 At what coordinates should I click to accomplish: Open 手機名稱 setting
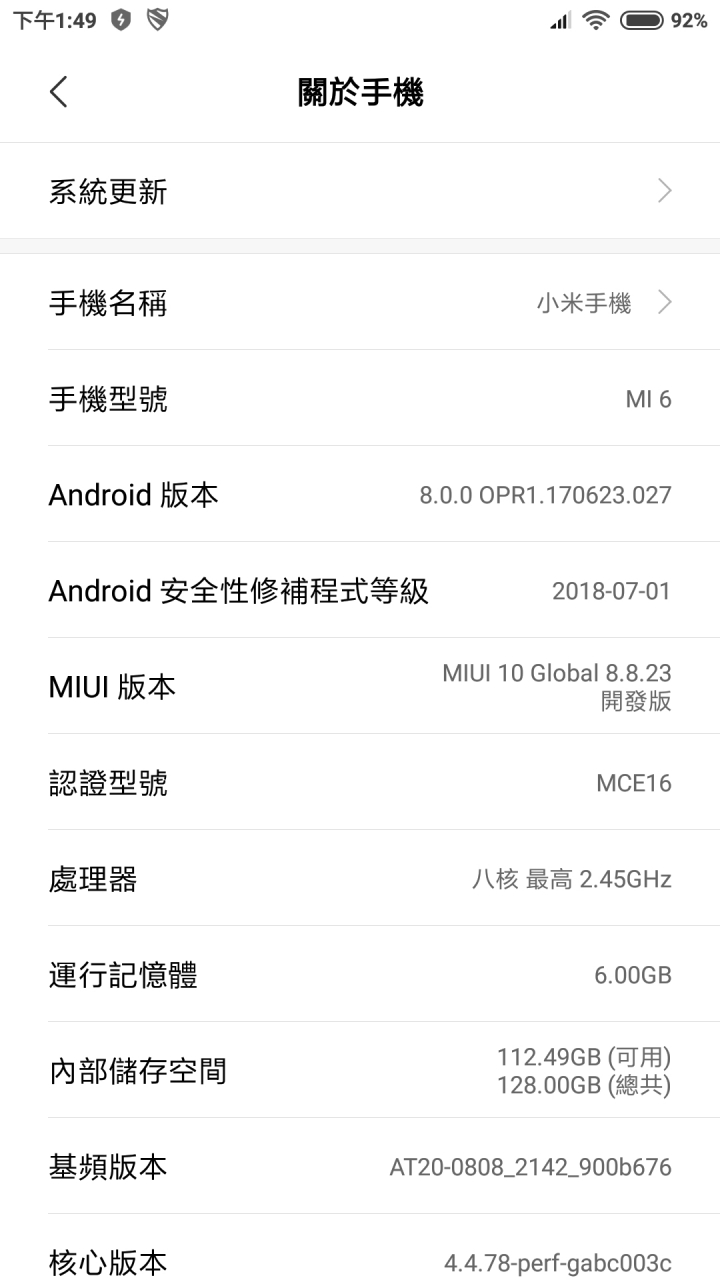click(360, 302)
